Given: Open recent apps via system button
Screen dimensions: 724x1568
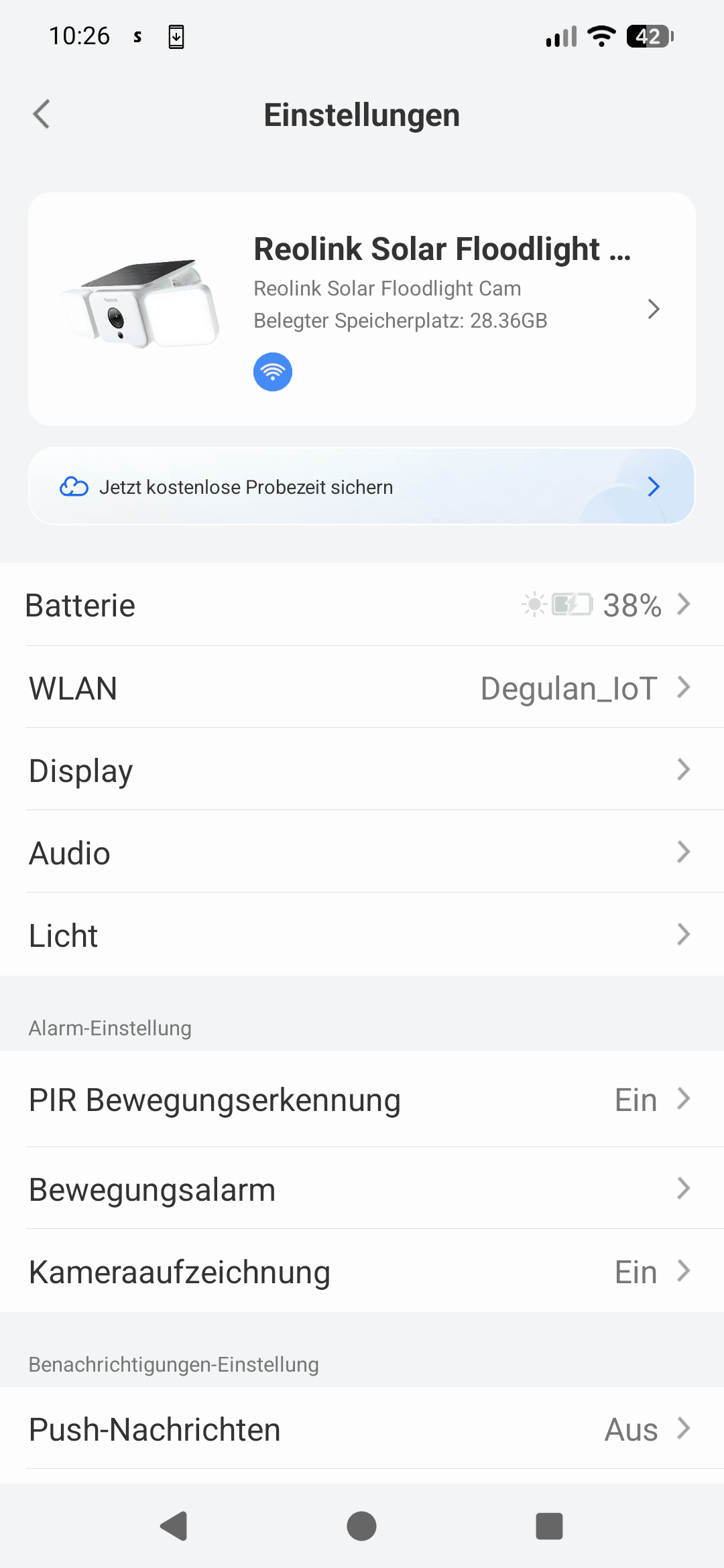Looking at the screenshot, I should [549, 1526].
